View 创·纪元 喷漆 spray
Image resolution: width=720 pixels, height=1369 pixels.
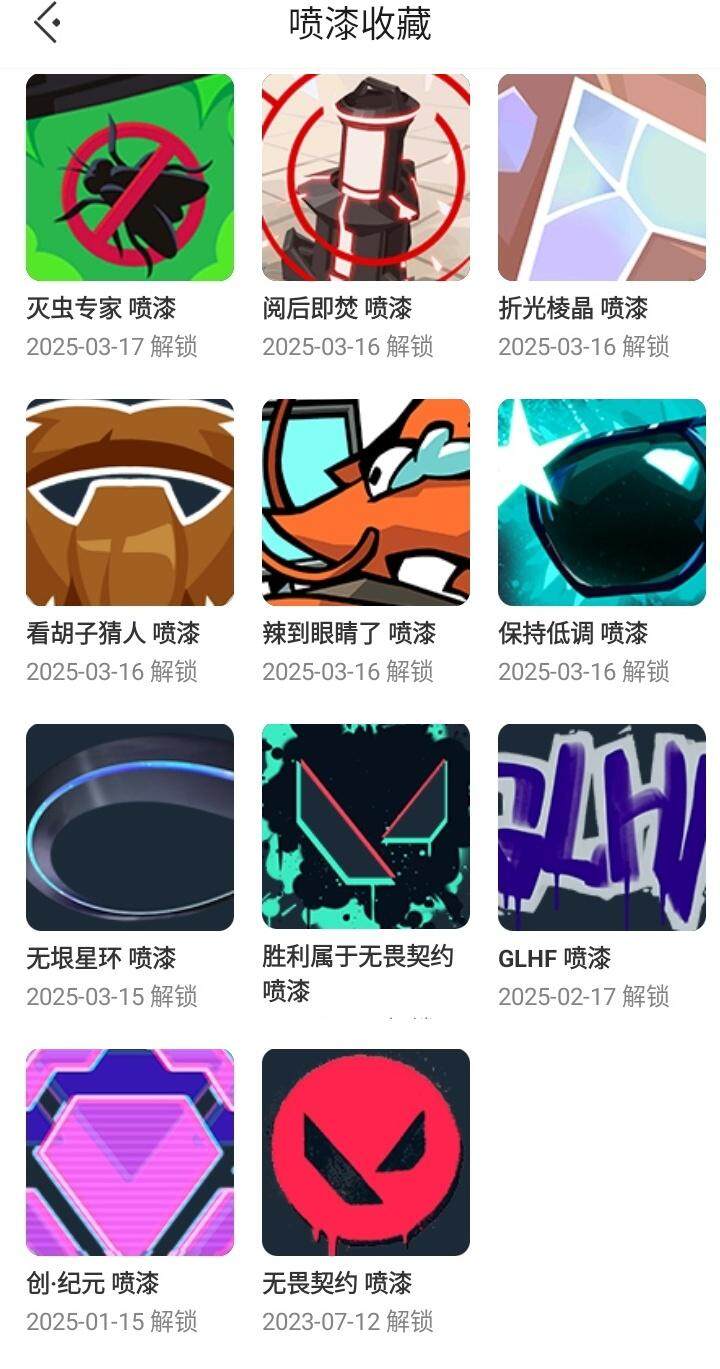(130, 1153)
